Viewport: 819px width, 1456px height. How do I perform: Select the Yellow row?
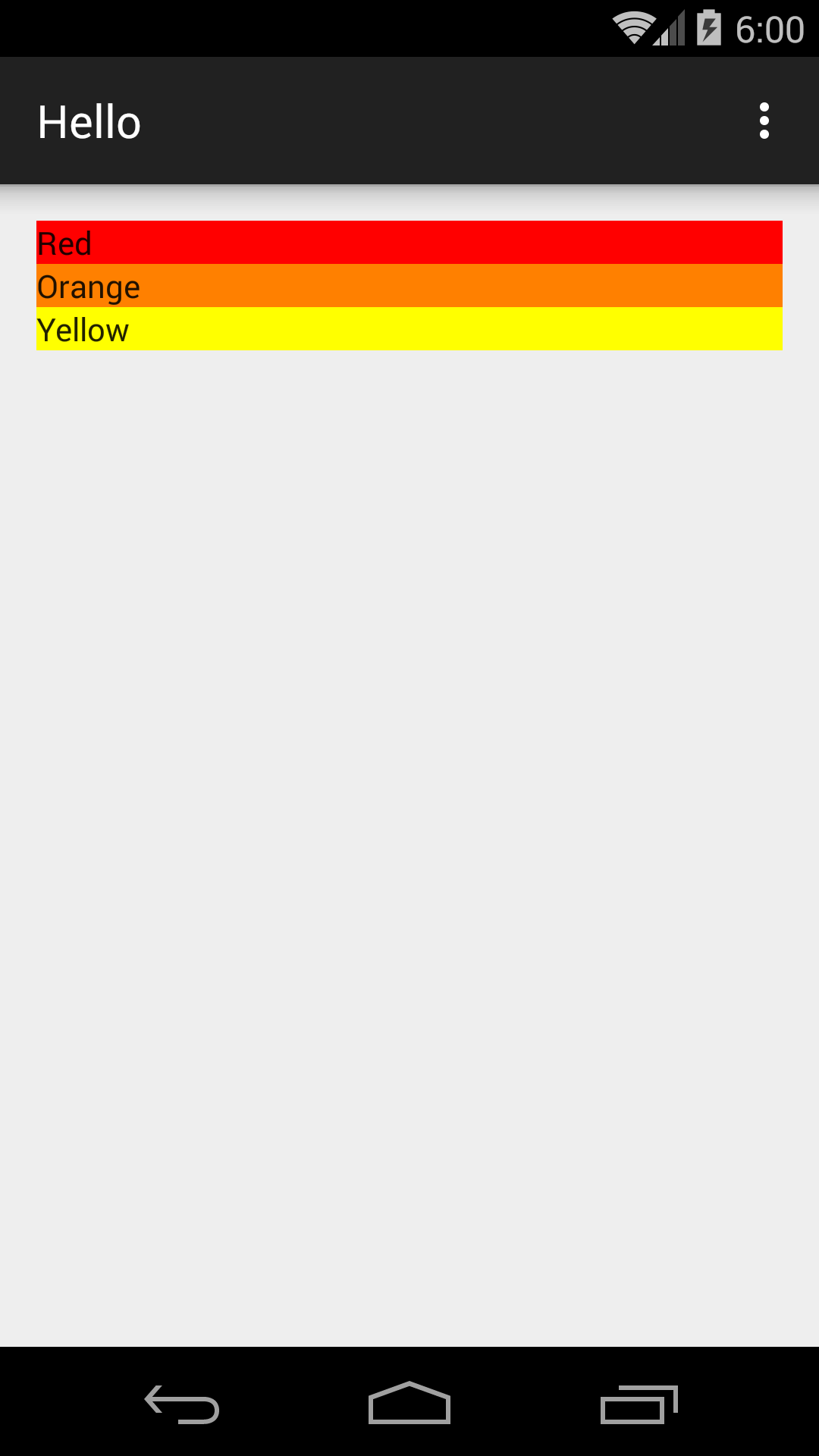pos(409,328)
